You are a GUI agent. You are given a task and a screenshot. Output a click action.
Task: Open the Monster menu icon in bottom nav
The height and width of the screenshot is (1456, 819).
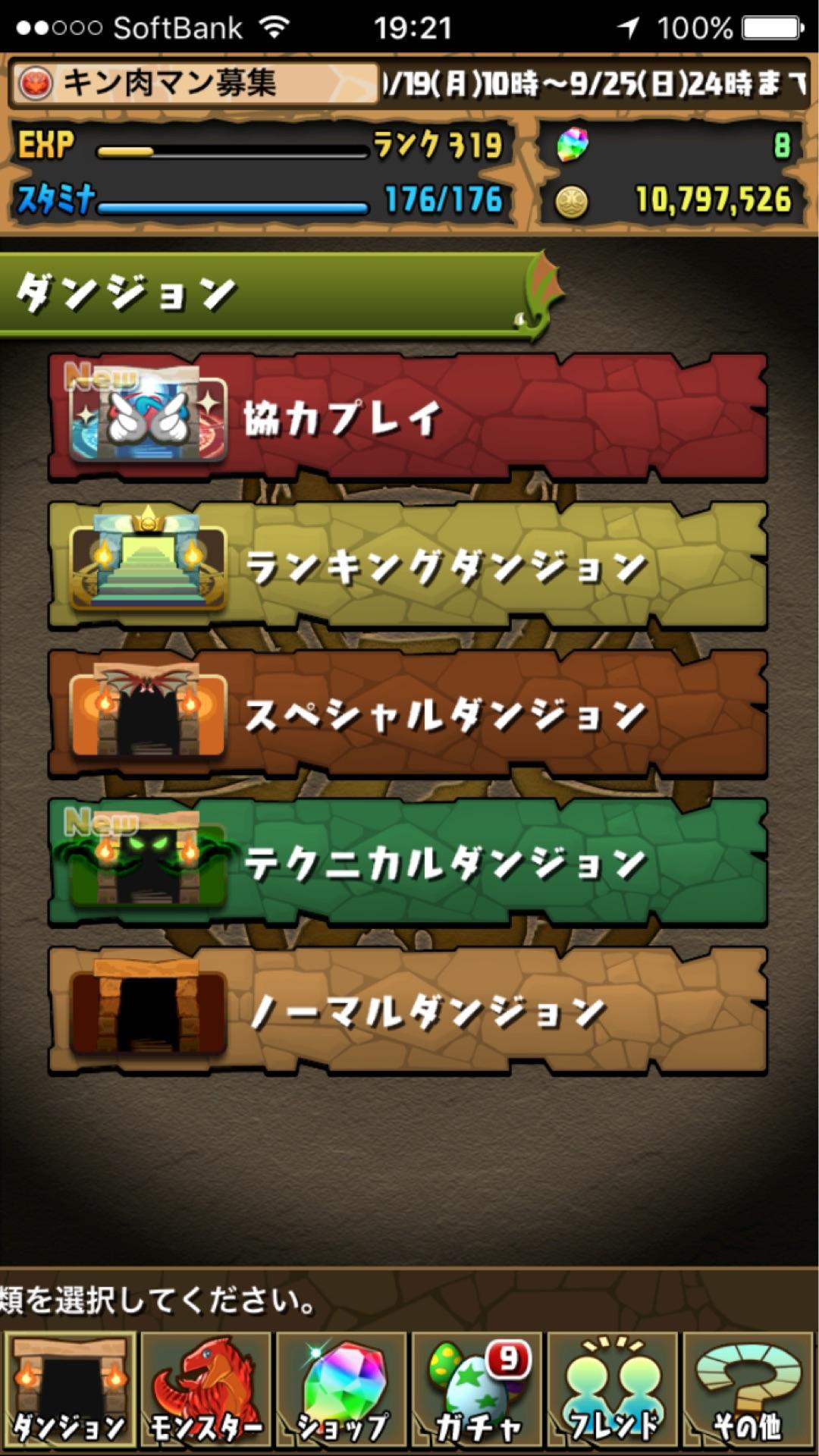(205, 1388)
